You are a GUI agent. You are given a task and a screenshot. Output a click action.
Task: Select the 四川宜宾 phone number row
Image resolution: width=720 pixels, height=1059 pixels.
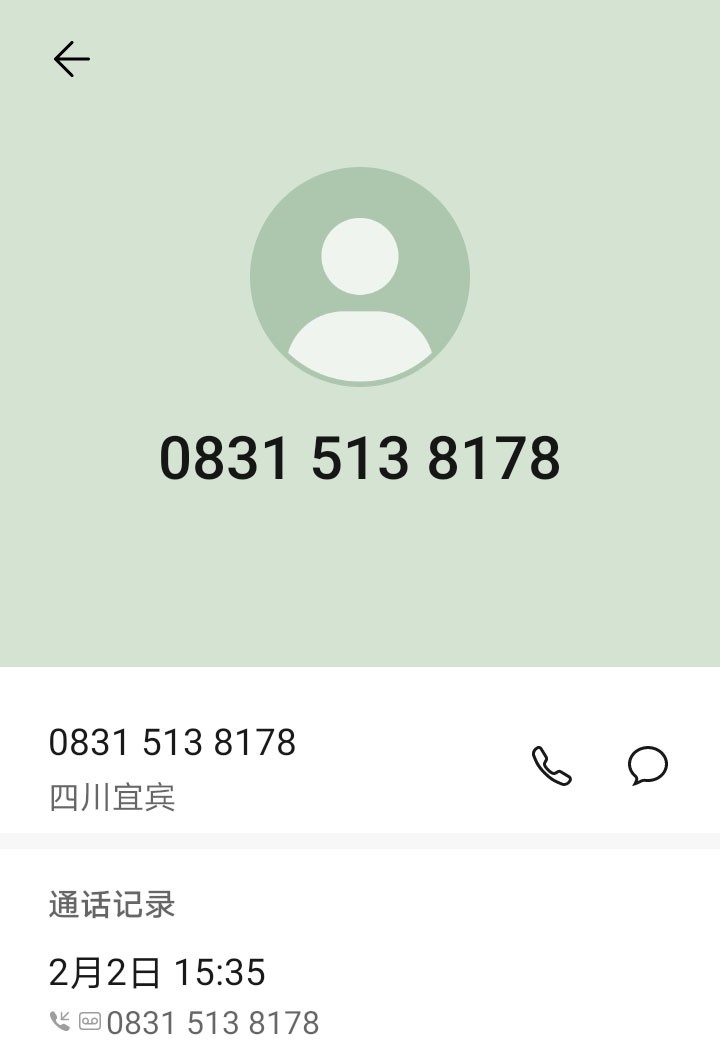point(250,766)
